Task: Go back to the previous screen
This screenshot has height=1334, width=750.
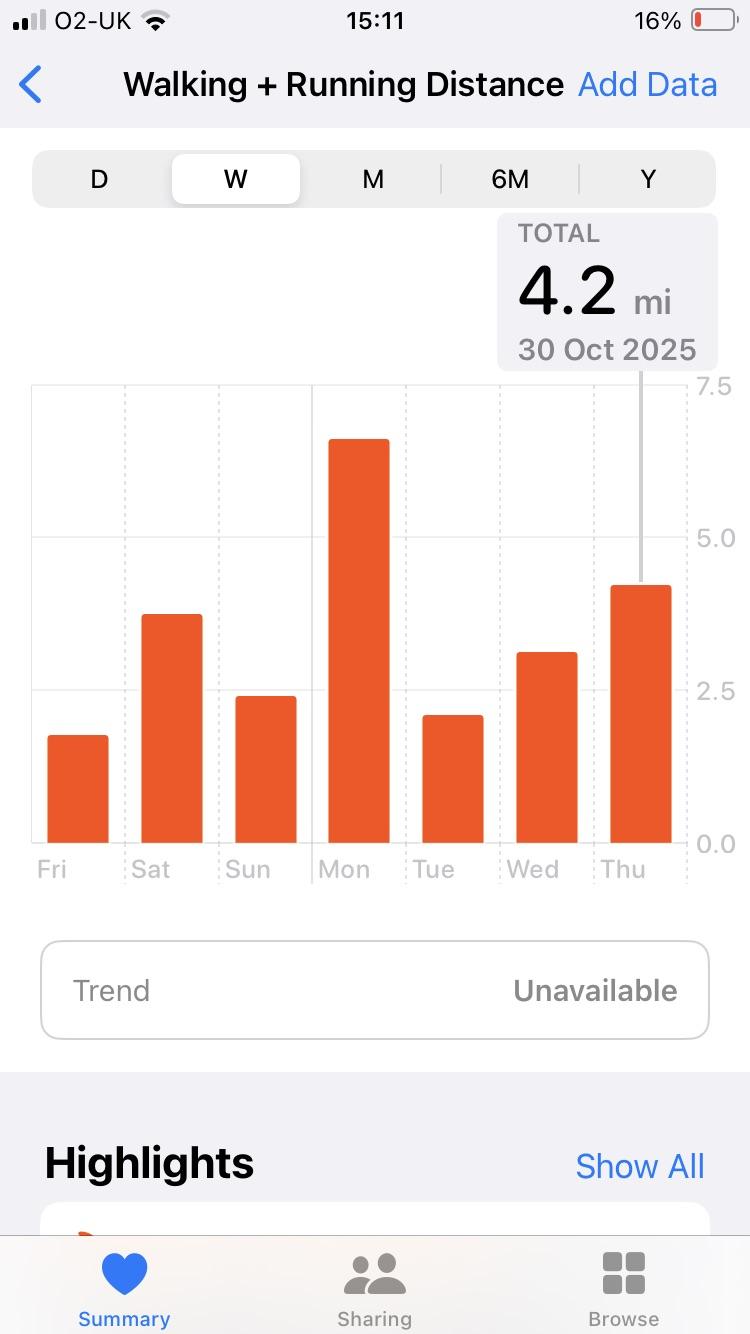Action: (x=31, y=85)
